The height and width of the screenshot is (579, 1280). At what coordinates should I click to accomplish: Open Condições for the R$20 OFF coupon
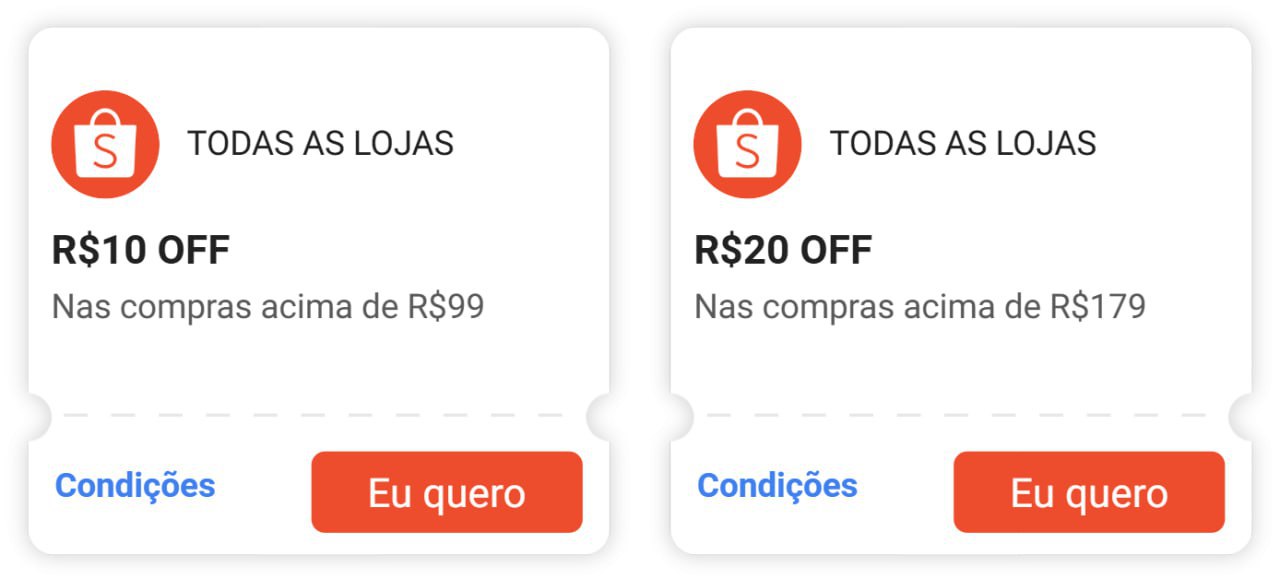pyautogui.click(x=777, y=485)
